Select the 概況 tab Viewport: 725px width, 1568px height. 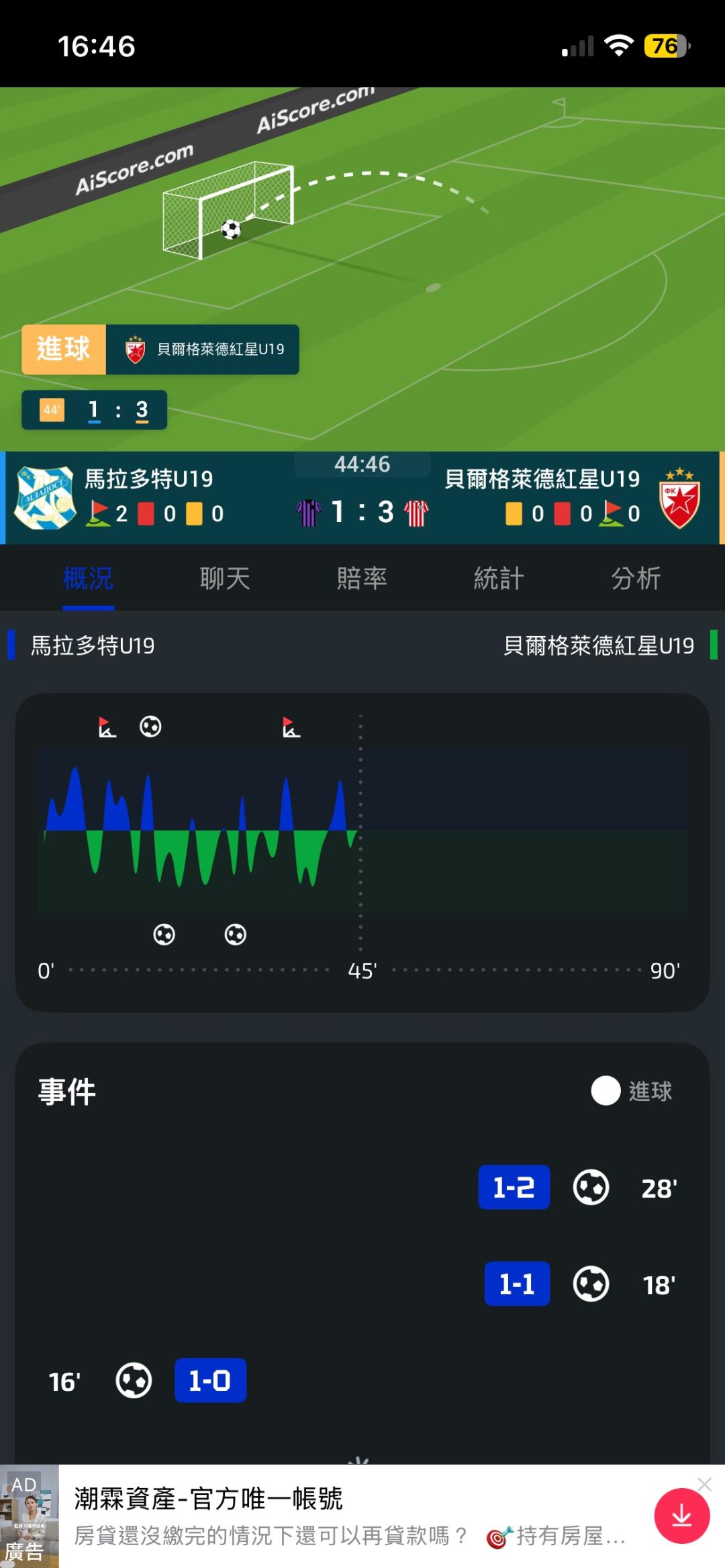(88, 578)
